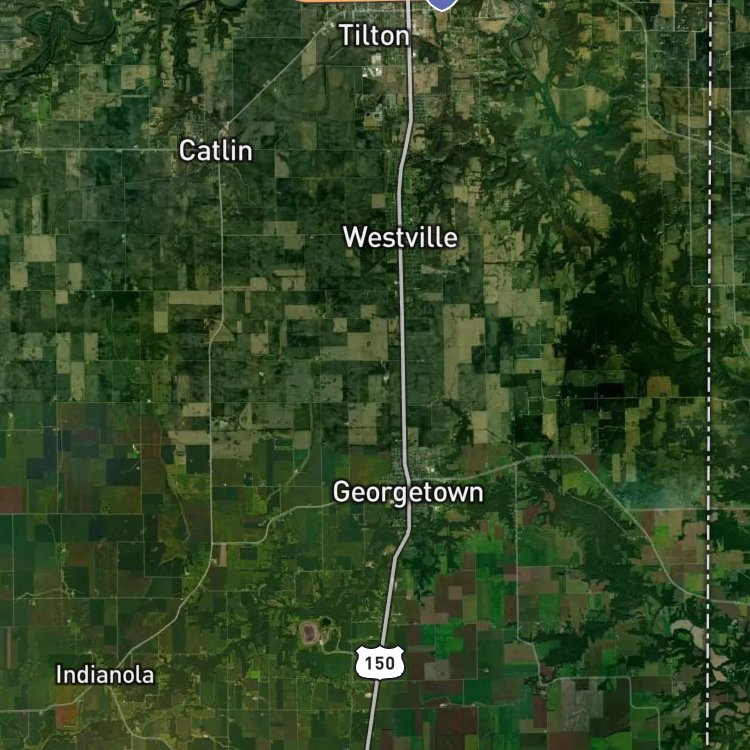Select the Tilton place label
750x750 pixels.
375,36
